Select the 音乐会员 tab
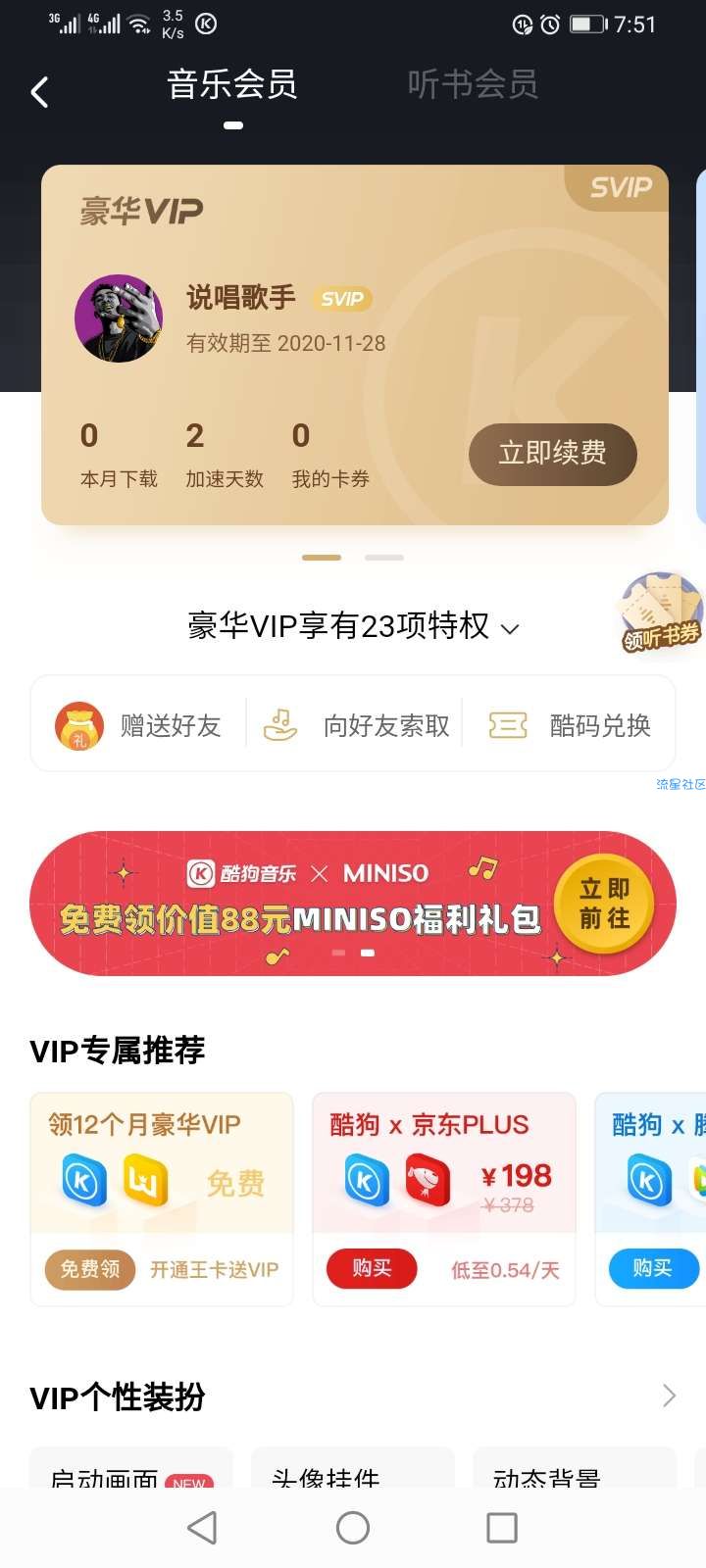This screenshot has width=706, height=1568. coord(232,85)
